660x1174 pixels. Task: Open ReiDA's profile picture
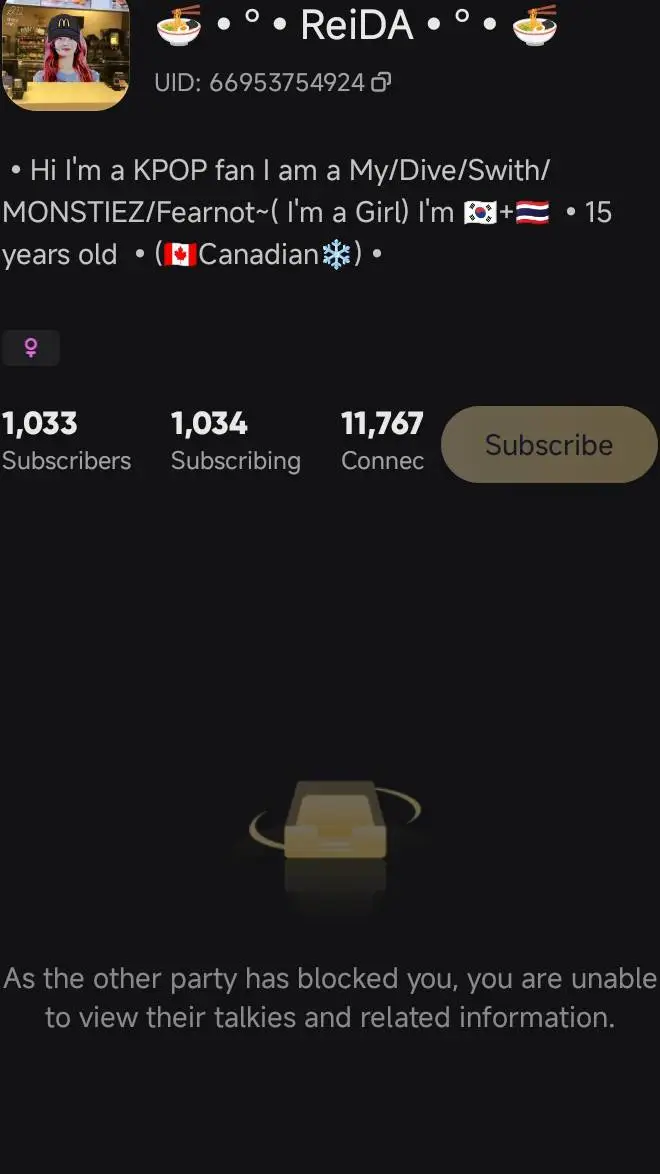point(66,52)
